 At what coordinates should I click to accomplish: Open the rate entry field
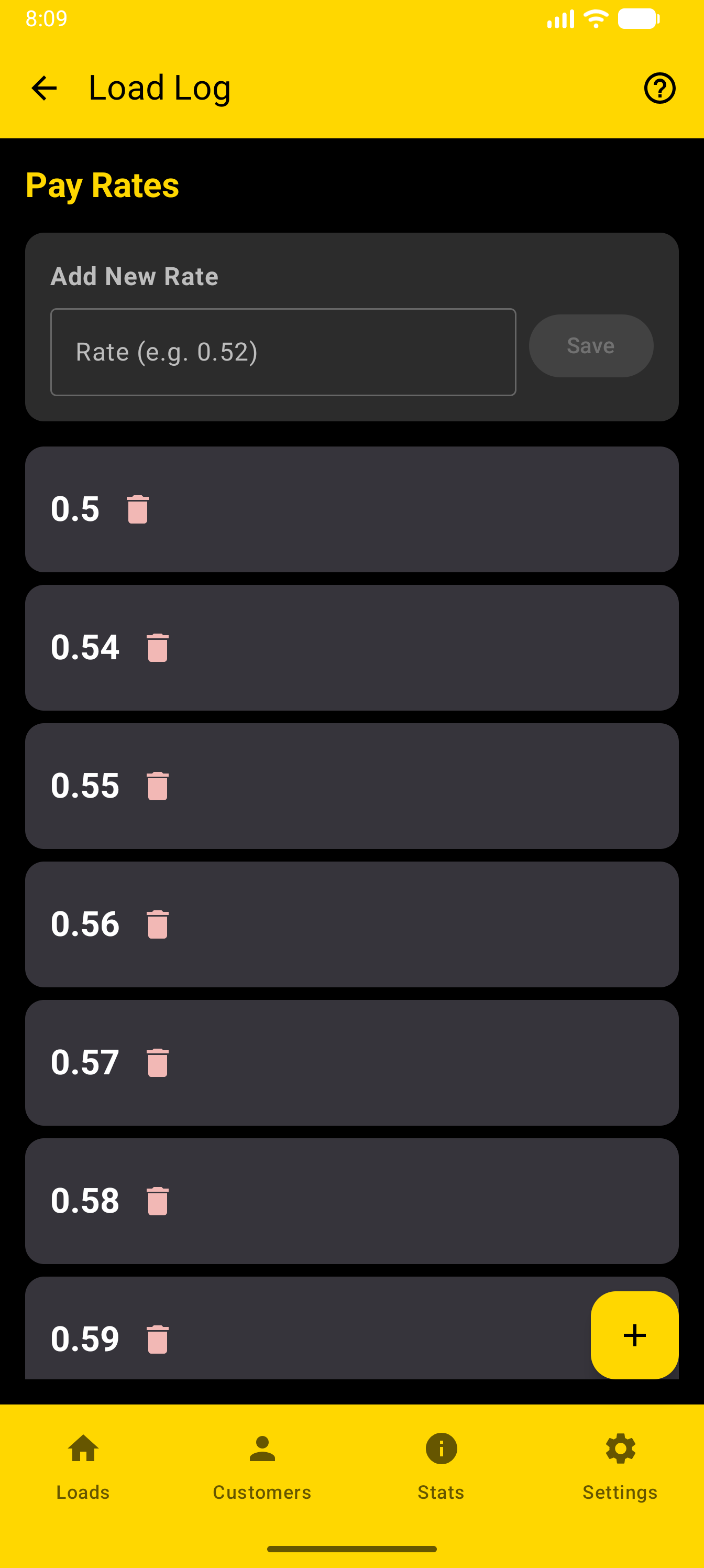pyautogui.click(x=283, y=352)
